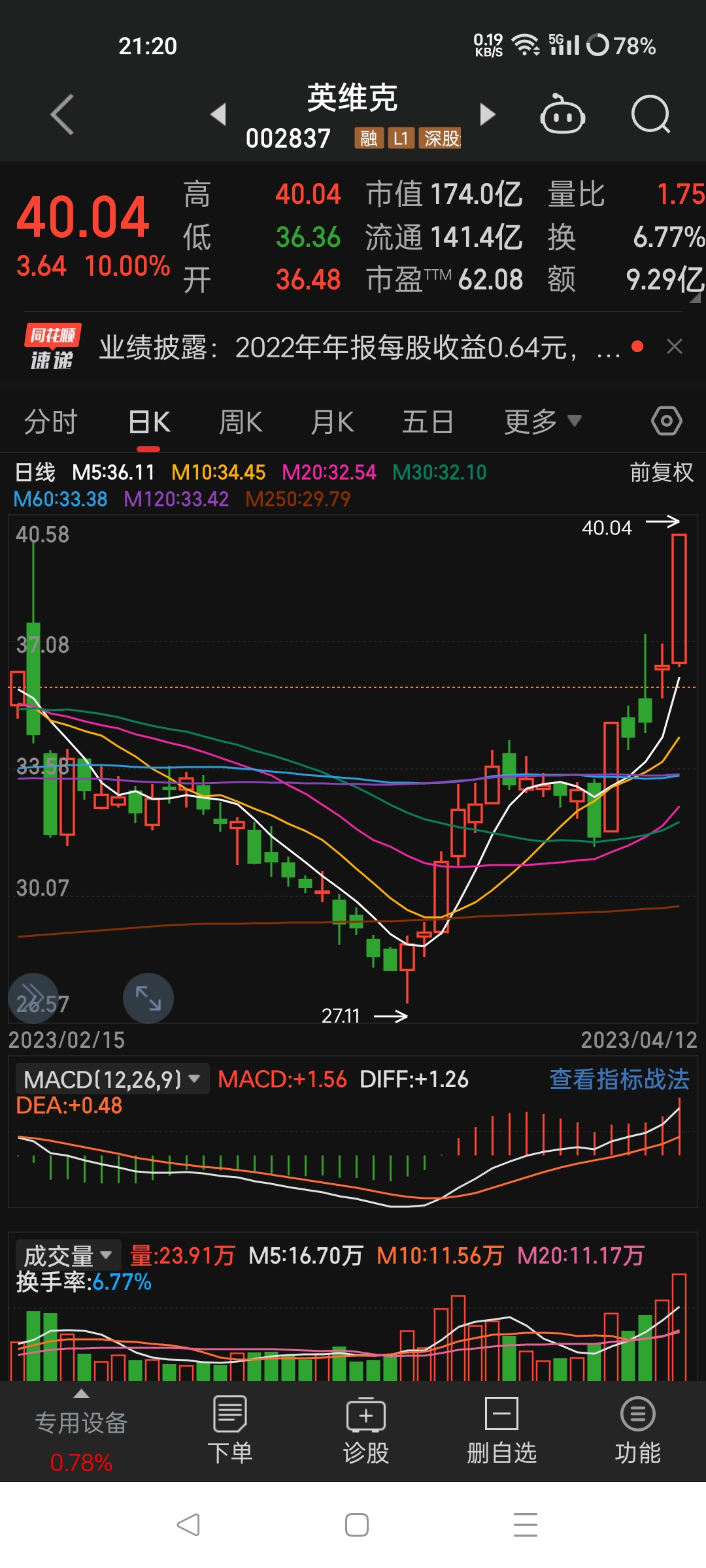
Task: Open the 成交量 indicator dropdown
Action: point(68,1255)
